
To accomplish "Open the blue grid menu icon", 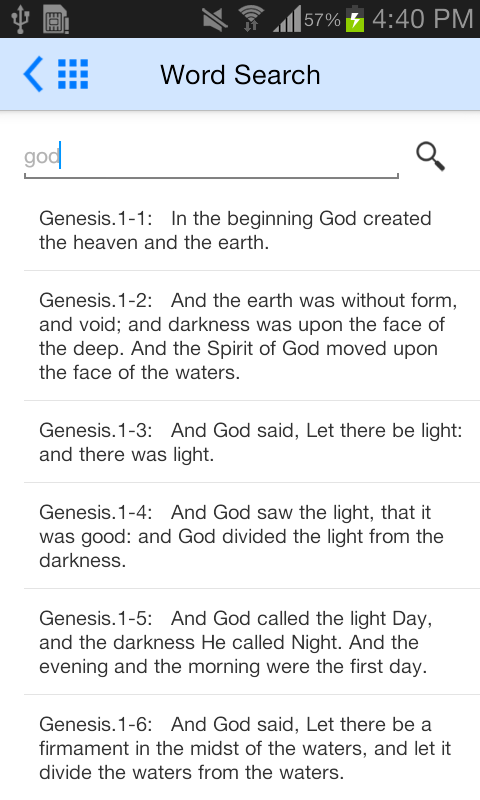I will tap(73, 74).
